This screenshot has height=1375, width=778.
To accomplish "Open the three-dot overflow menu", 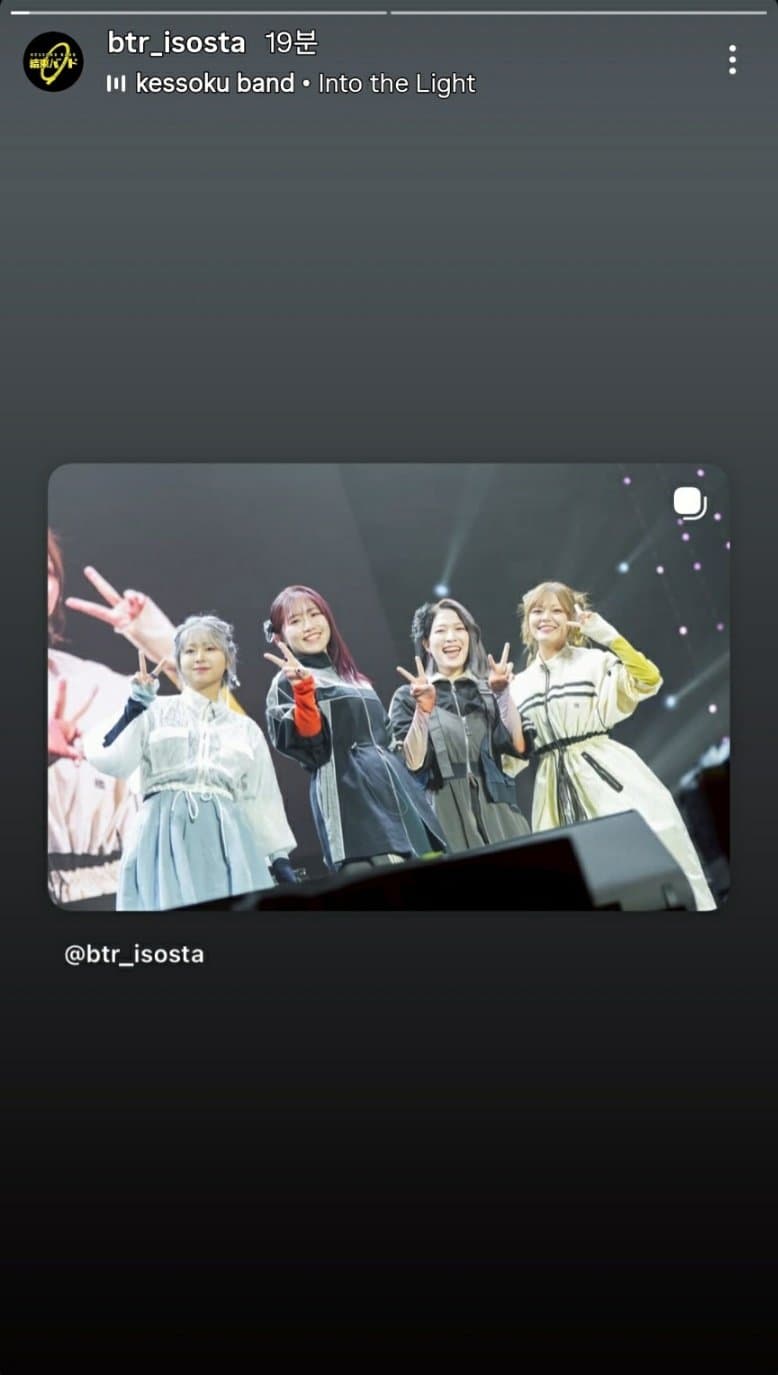I will click(x=732, y=60).
